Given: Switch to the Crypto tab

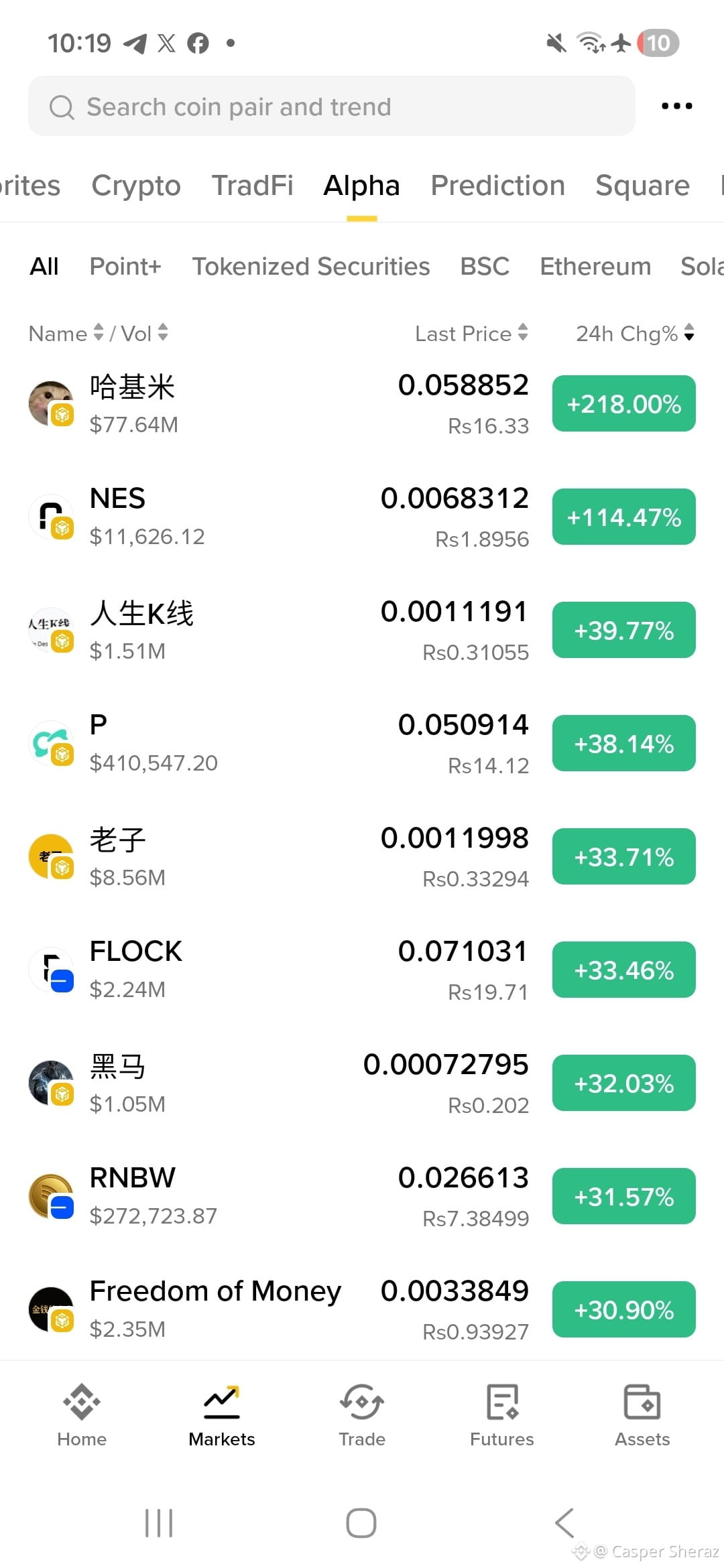Looking at the screenshot, I should [x=136, y=186].
